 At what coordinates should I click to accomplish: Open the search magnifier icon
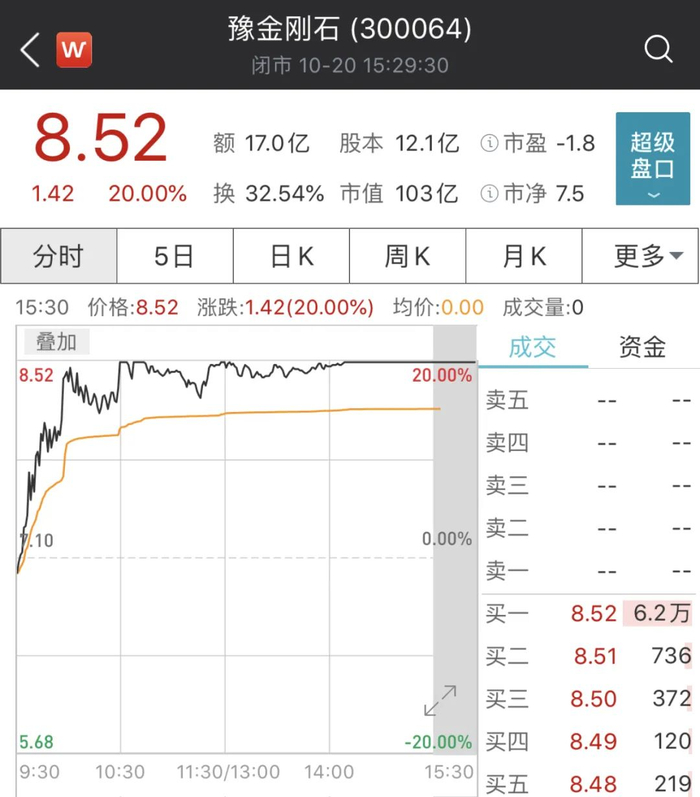658,48
